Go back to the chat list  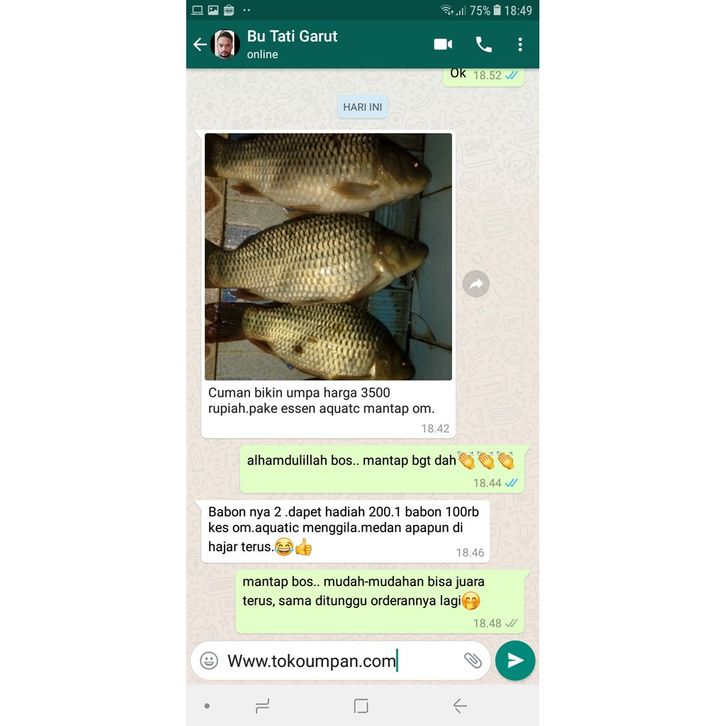(x=200, y=44)
